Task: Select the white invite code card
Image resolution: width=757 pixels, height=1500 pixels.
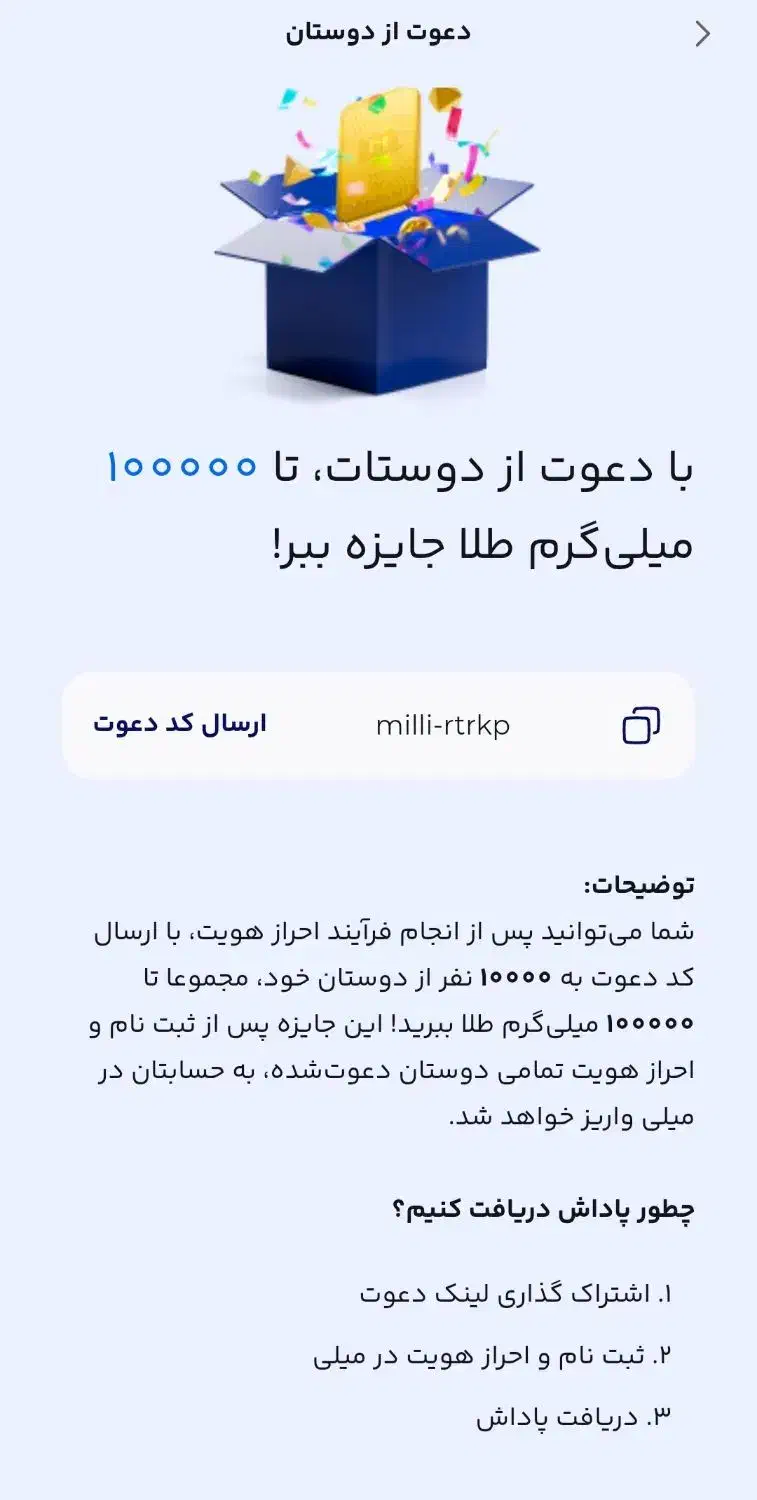Action: tap(378, 724)
